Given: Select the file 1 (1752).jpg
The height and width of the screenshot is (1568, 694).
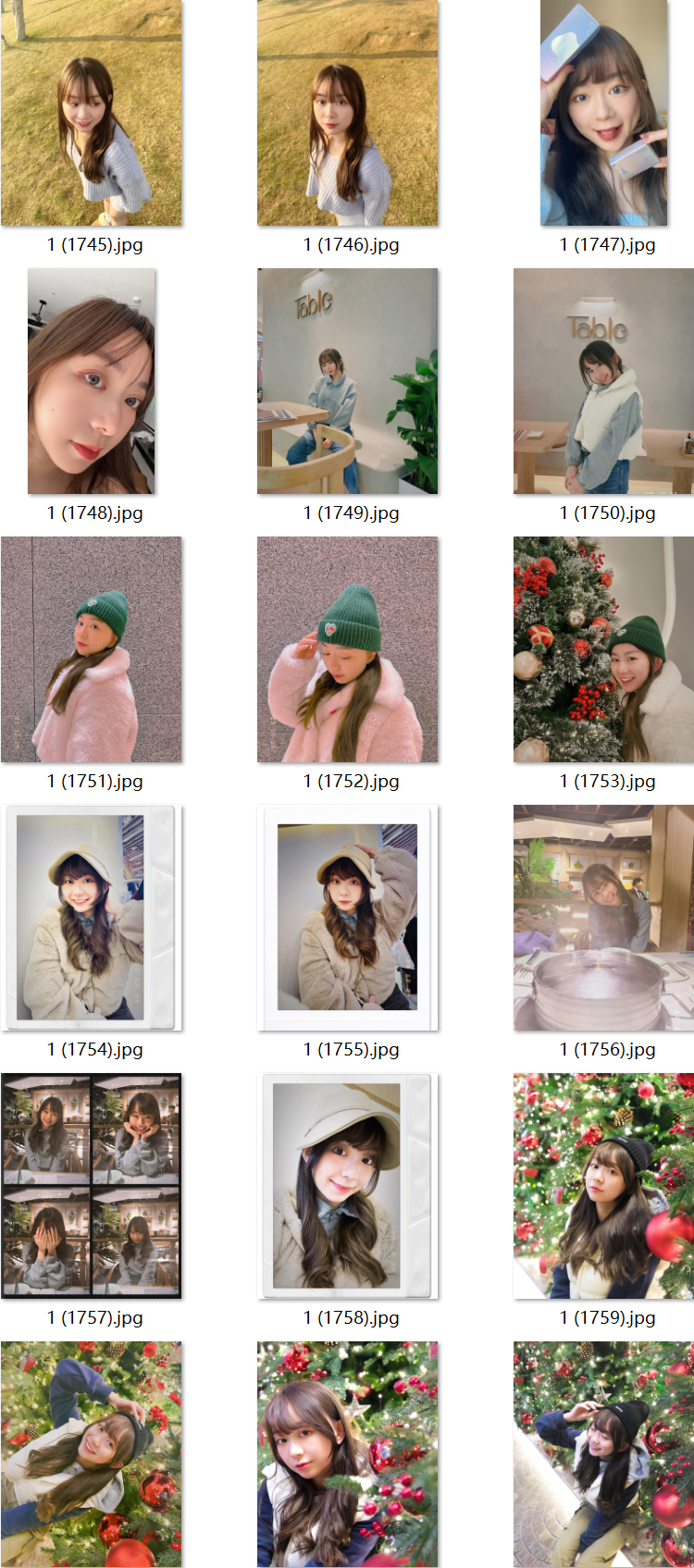Looking at the screenshot, I should pyautogui.click(x=348, y=649).
